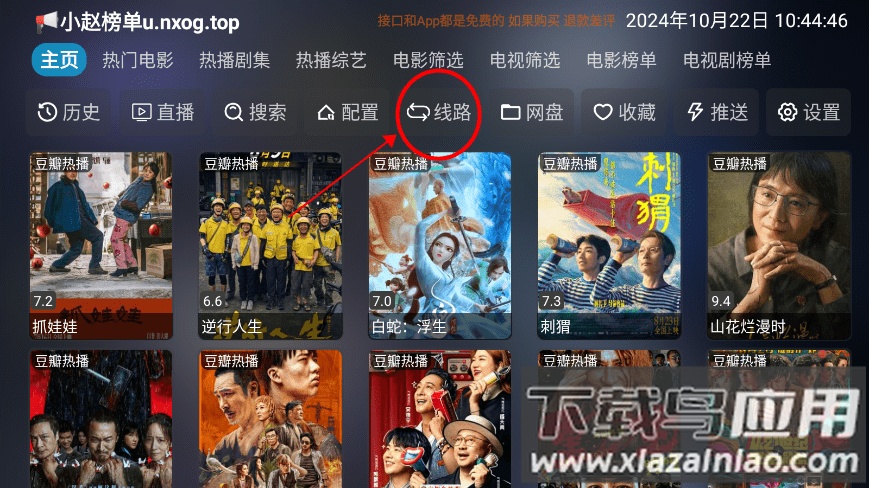Image resolution: width=869 pixels, height=488 pixels.
Task: Switch to the 电影榜单 tab
Action: (621, 60)
